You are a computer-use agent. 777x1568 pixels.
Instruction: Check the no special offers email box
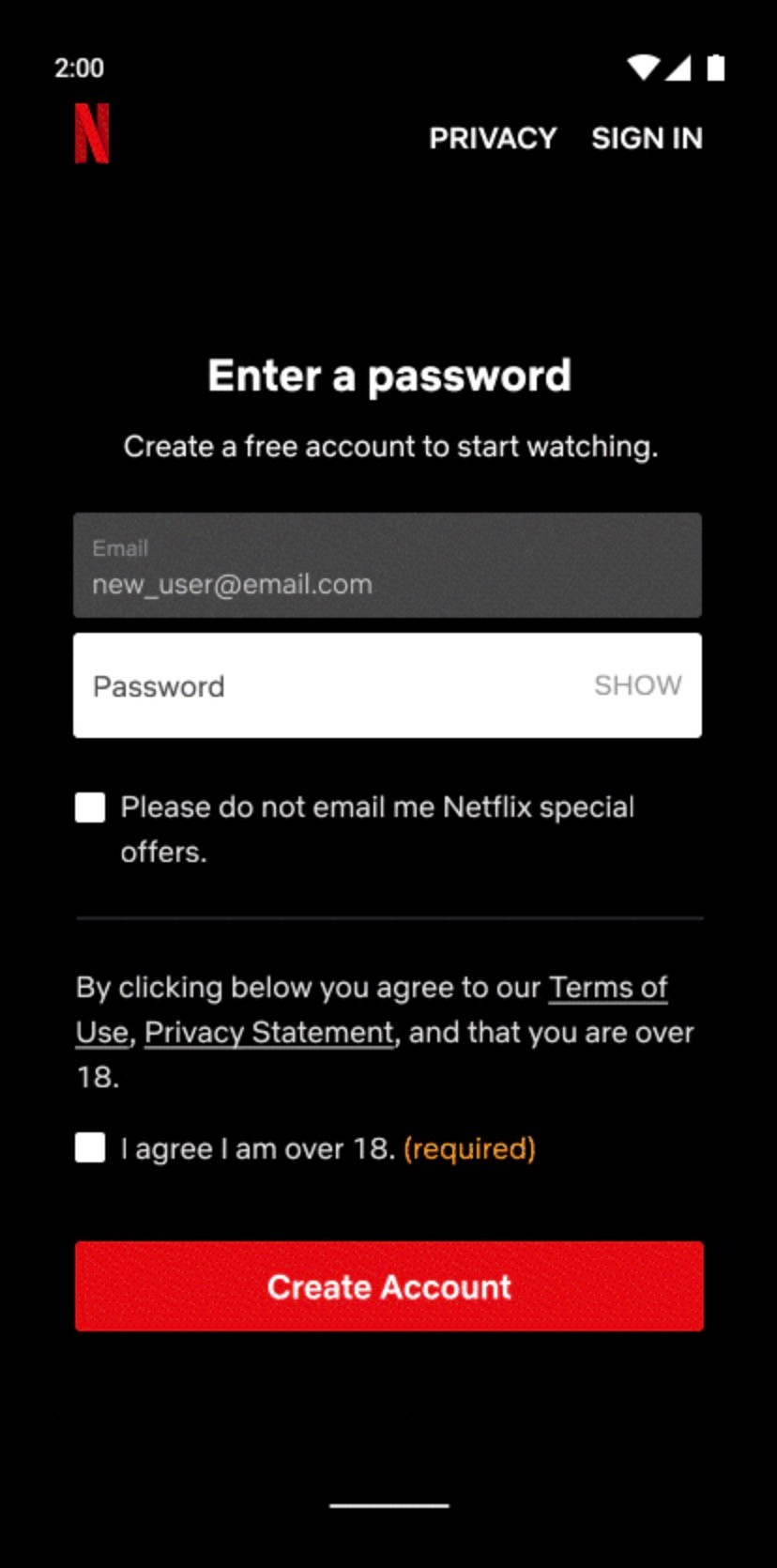pos(90,807)
